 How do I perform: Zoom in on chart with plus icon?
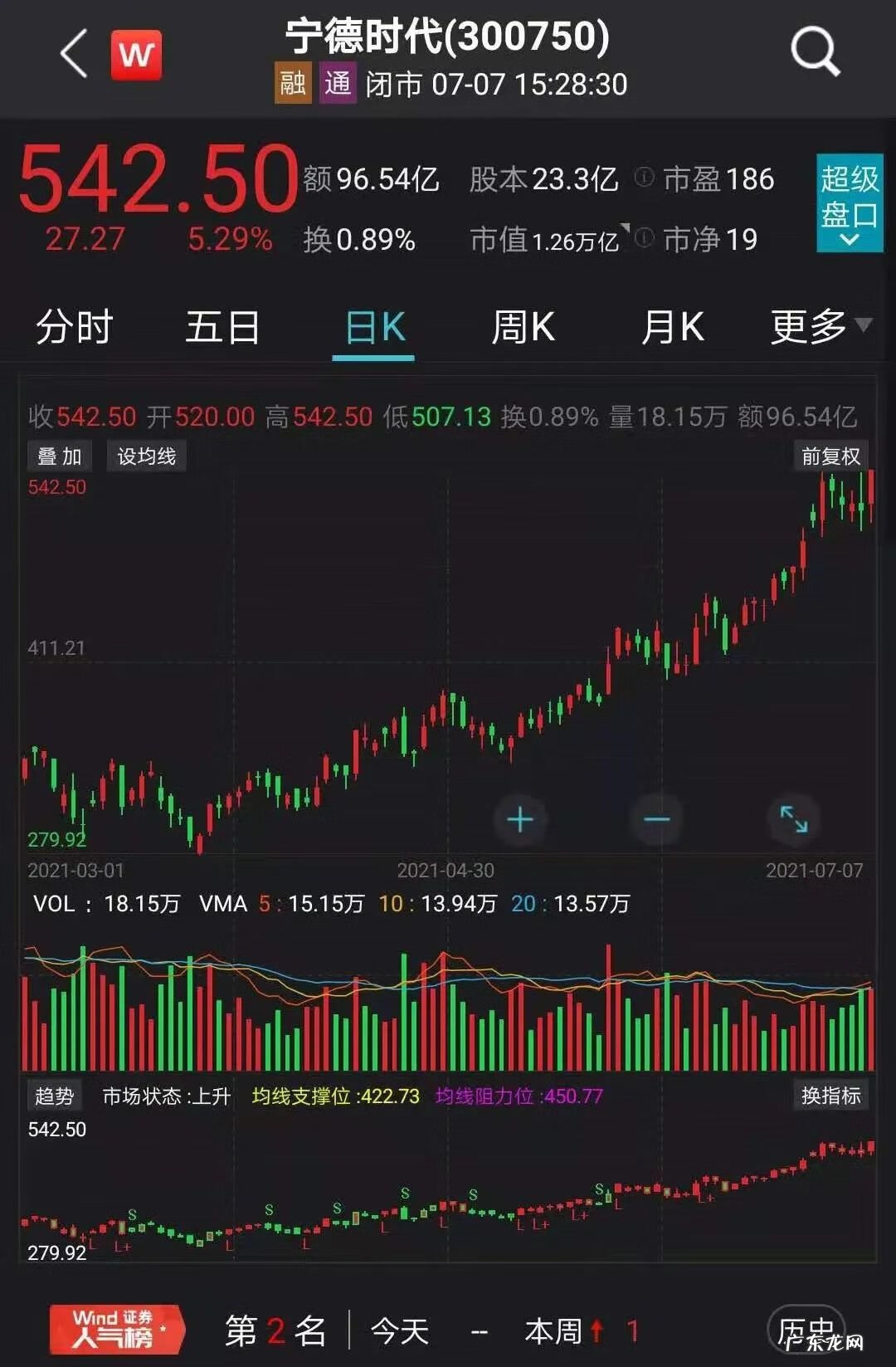520,819
